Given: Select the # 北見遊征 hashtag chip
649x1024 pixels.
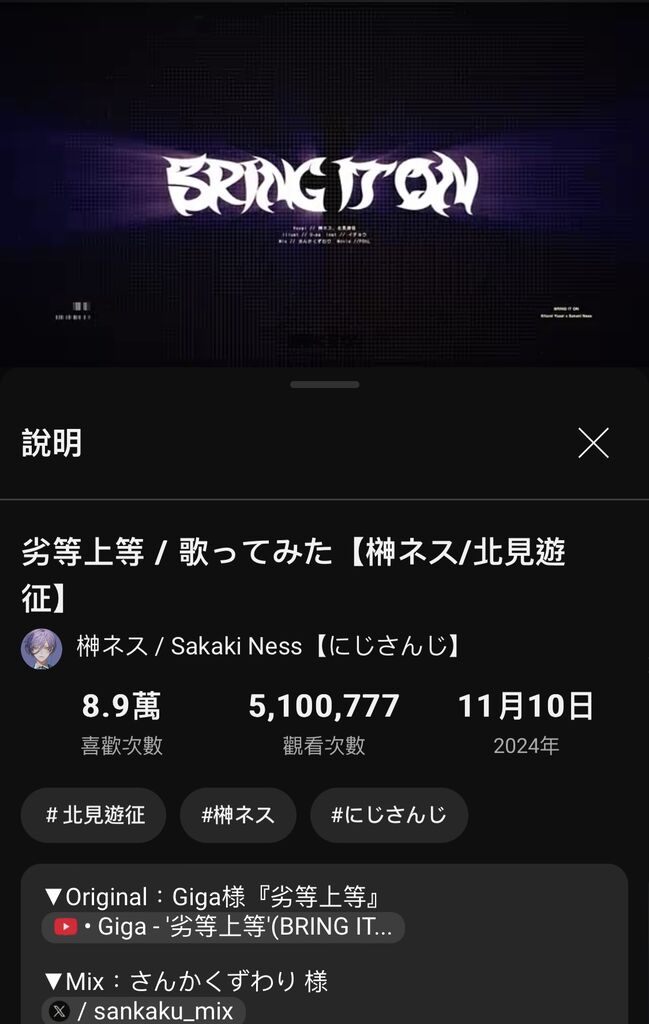Looking at the screenshot, I should (x=94, y=815).
